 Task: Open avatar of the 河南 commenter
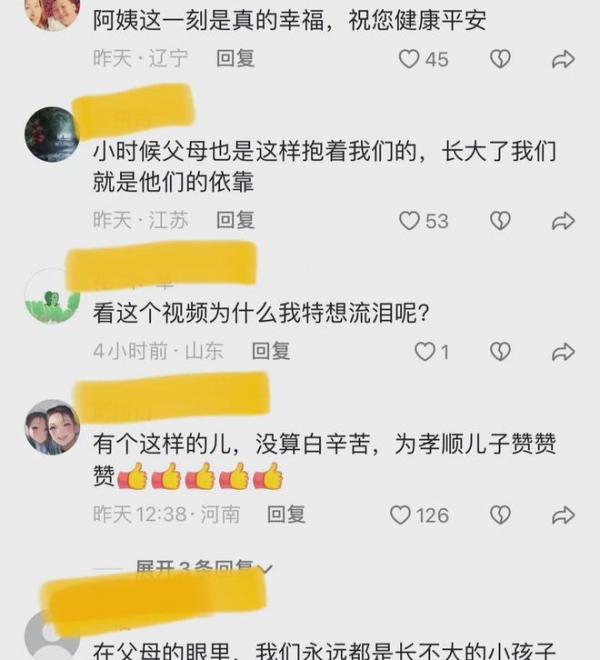point(51,428)
